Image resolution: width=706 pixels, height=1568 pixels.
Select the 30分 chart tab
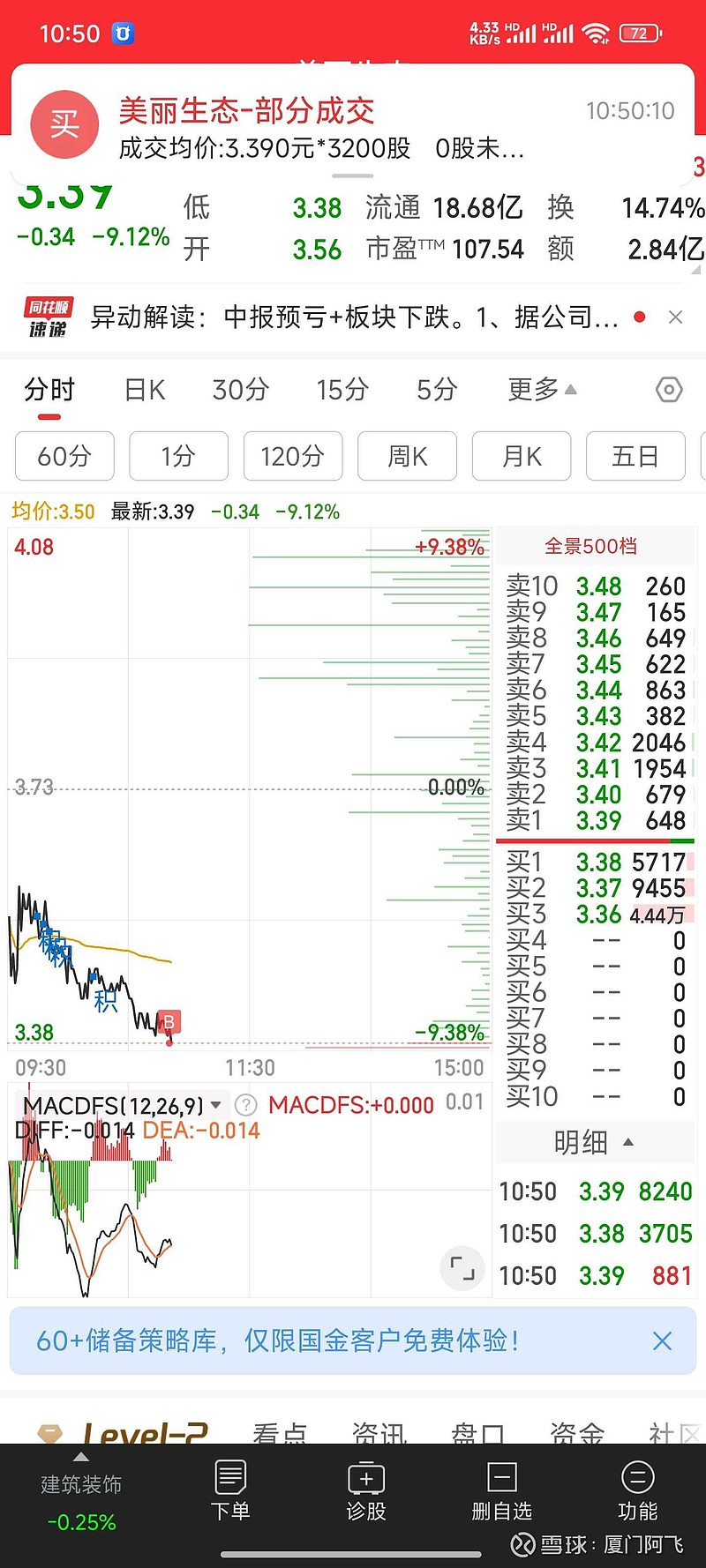(240, 389)
